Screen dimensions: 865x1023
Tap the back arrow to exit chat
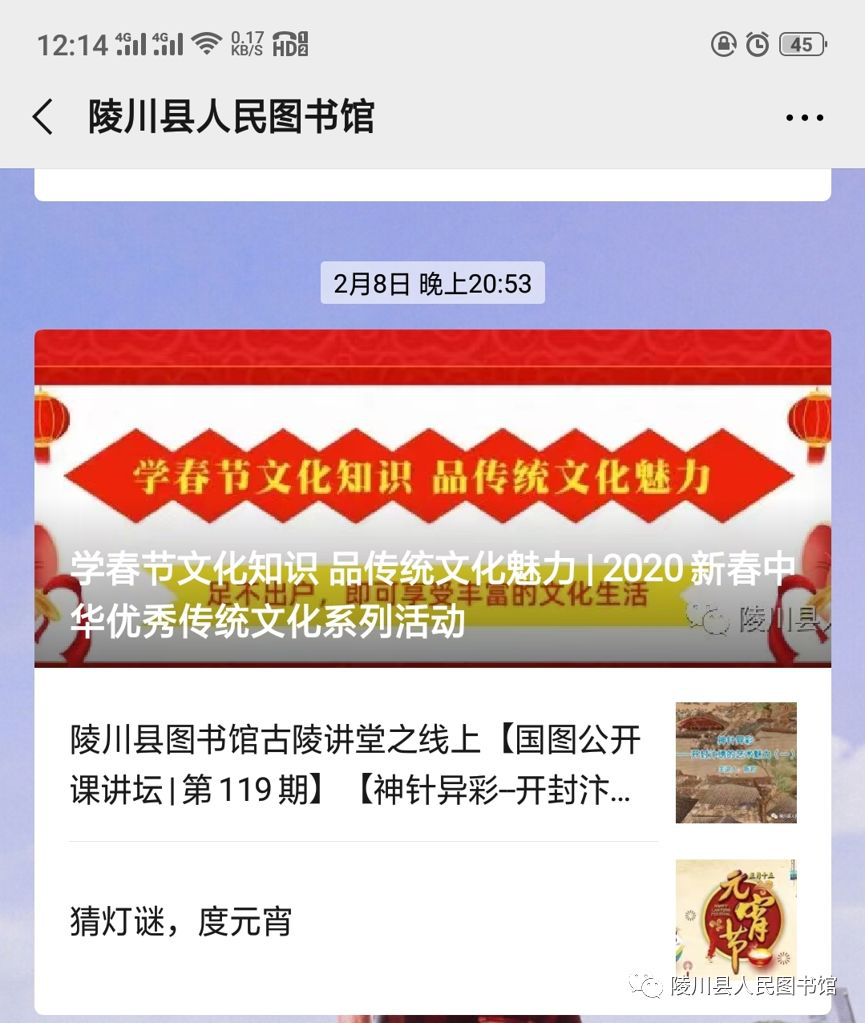[x=42, y=117]
